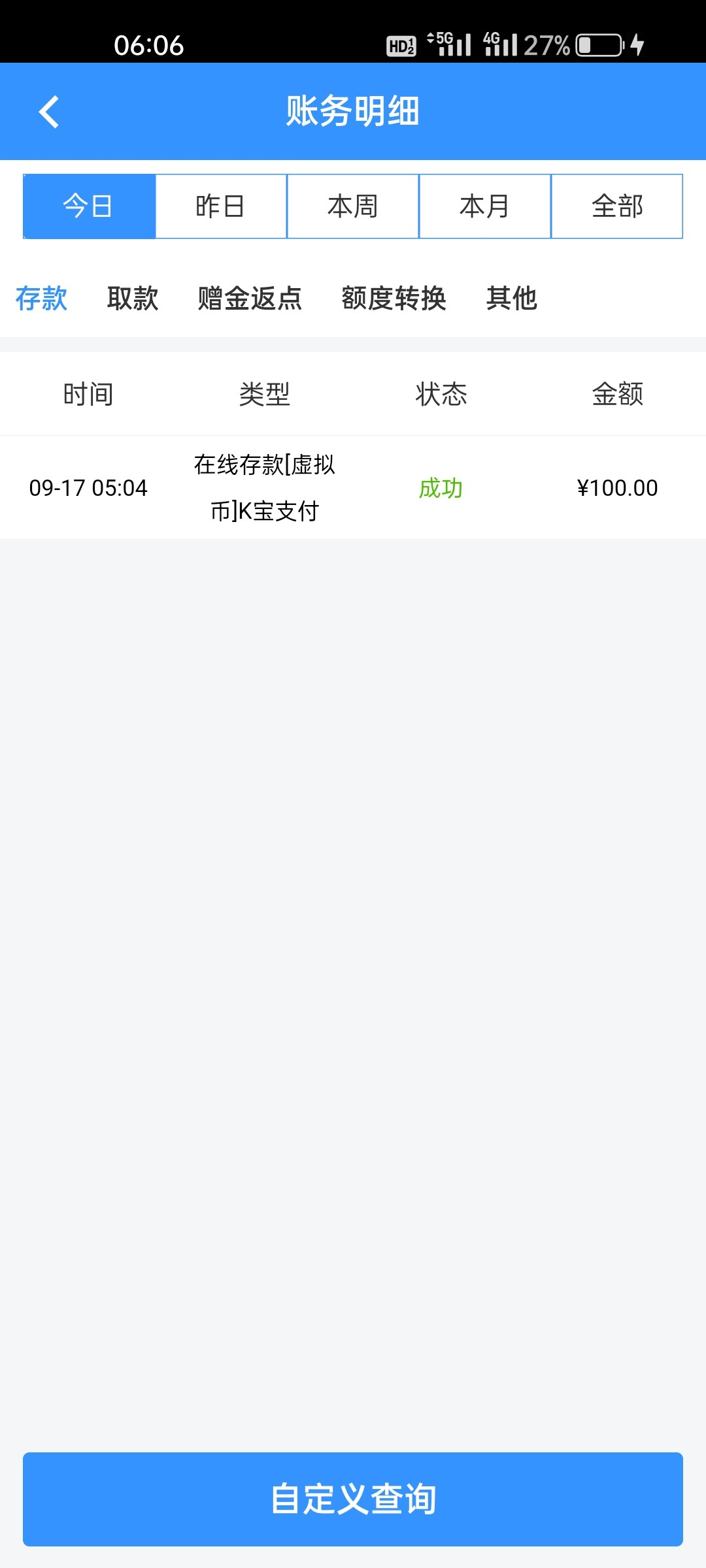
Task: Go back using the top-left arrow
Action: 49,112
